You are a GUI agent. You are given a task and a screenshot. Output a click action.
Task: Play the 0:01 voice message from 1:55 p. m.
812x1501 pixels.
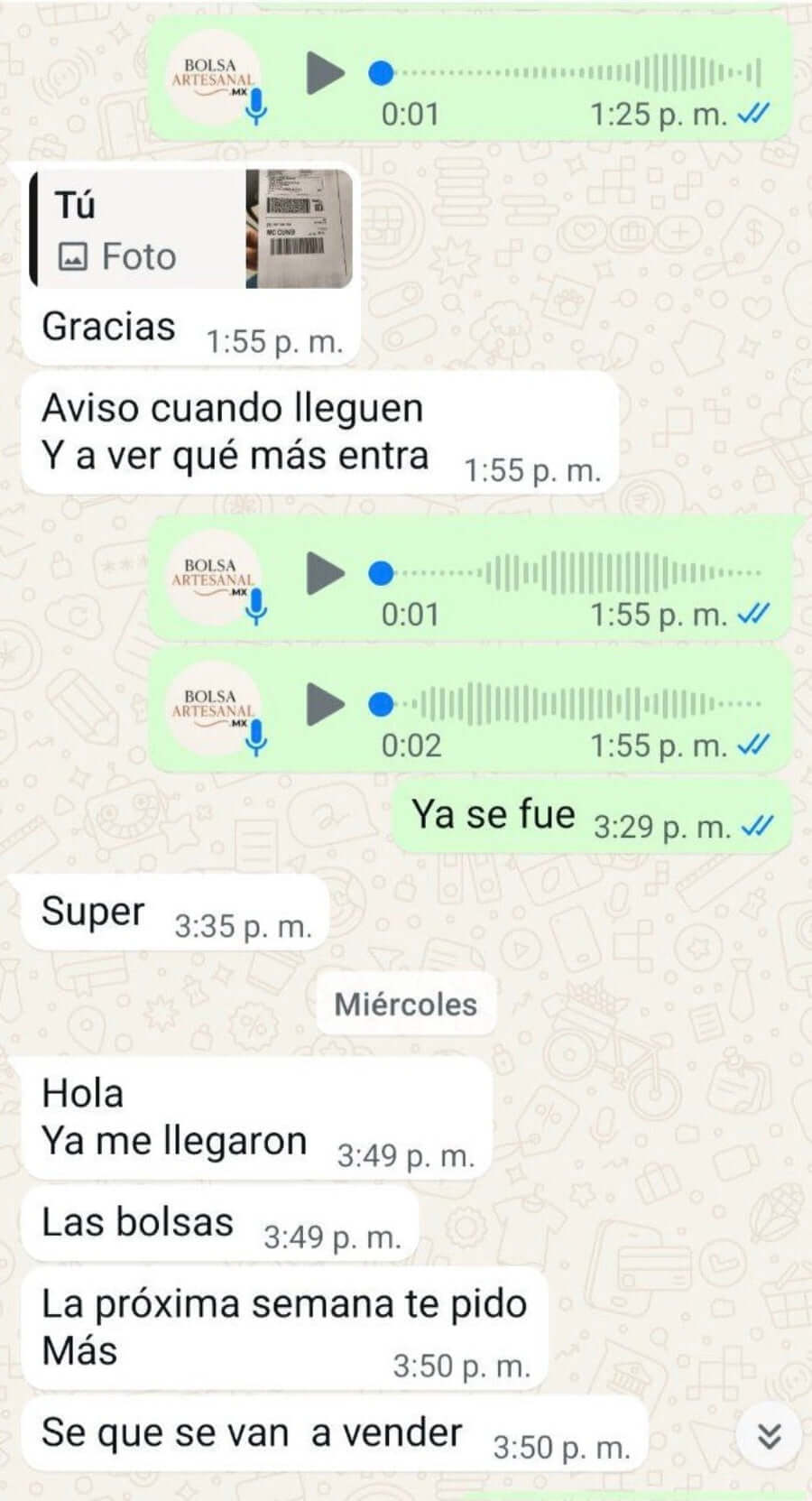tap(325, 573)
